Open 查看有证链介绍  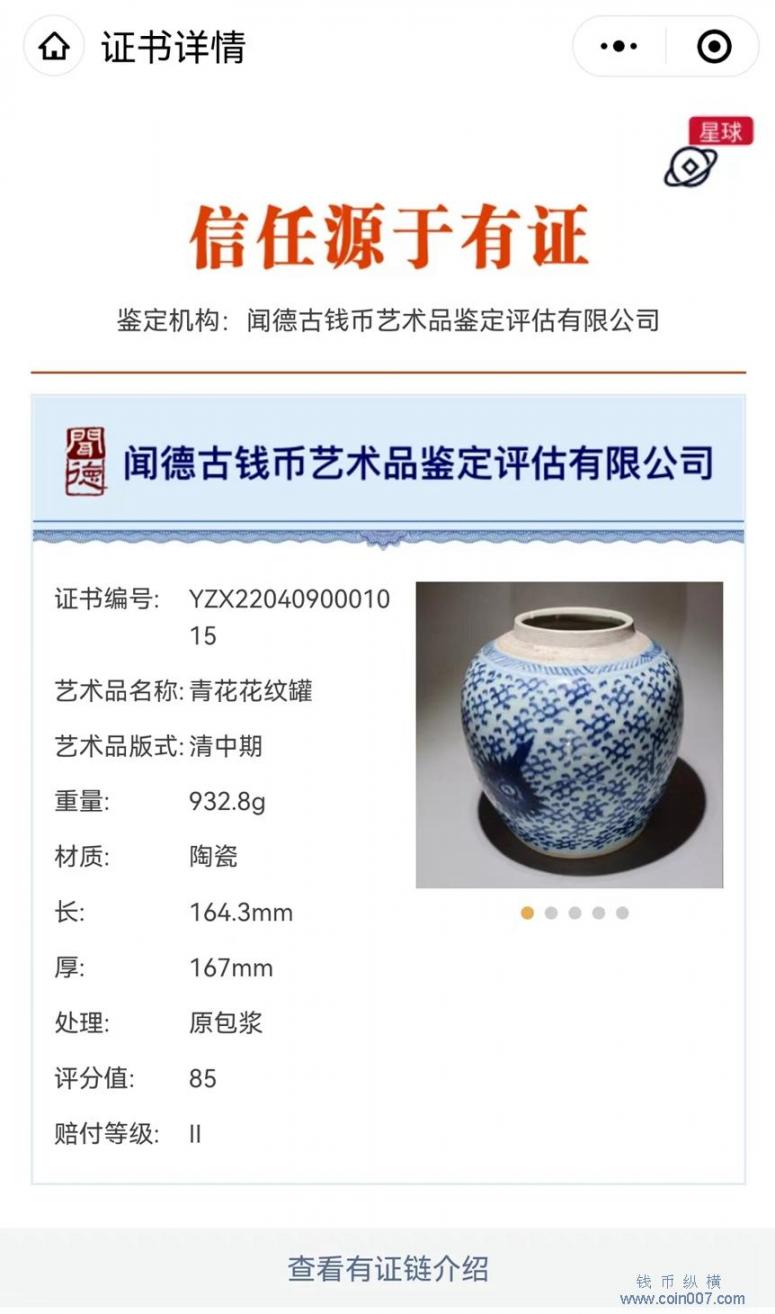click(x=388, y=1269)
